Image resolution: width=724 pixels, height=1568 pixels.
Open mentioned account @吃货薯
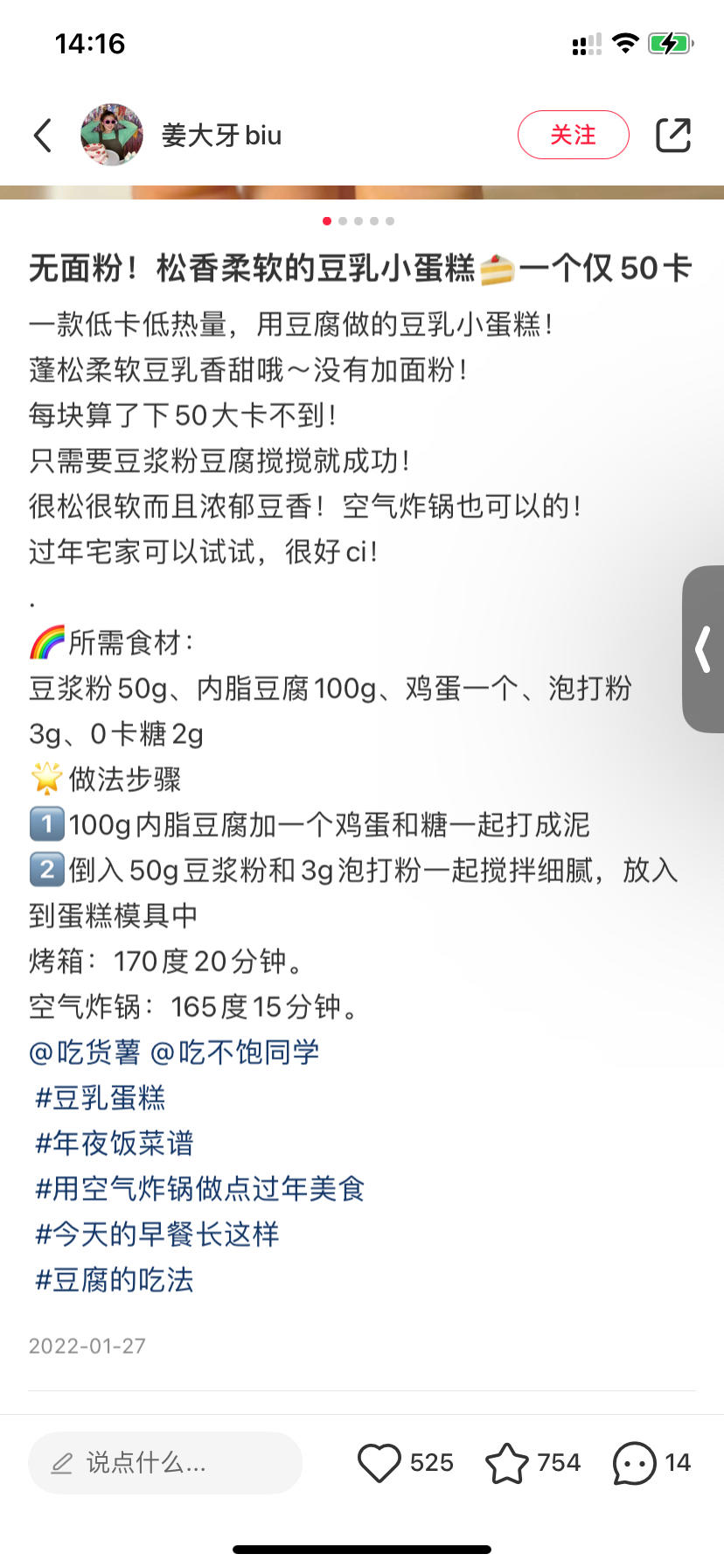(85, 1052)
